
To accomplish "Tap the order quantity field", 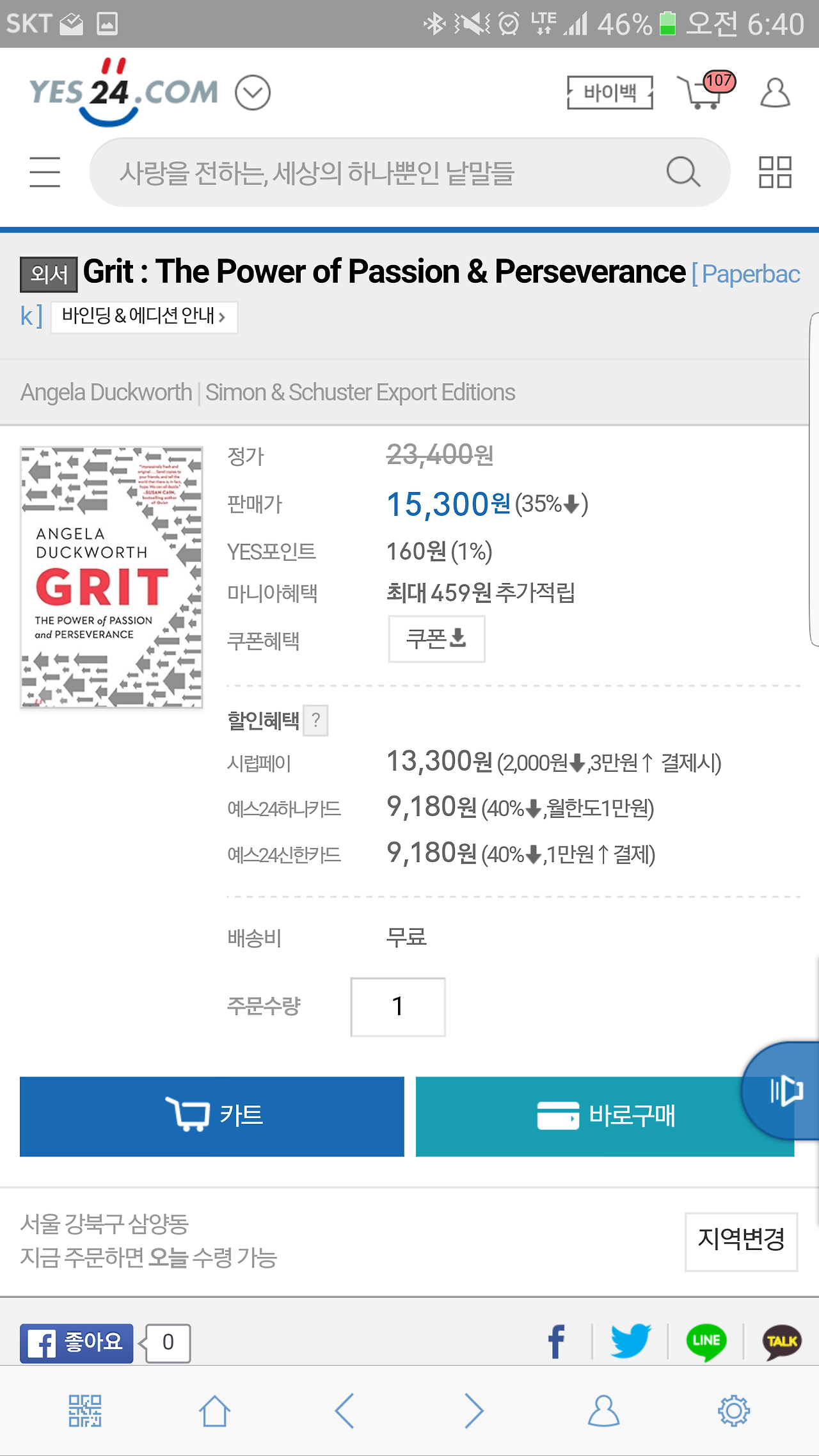I will pyautogui.click(x=397, y=1007).
